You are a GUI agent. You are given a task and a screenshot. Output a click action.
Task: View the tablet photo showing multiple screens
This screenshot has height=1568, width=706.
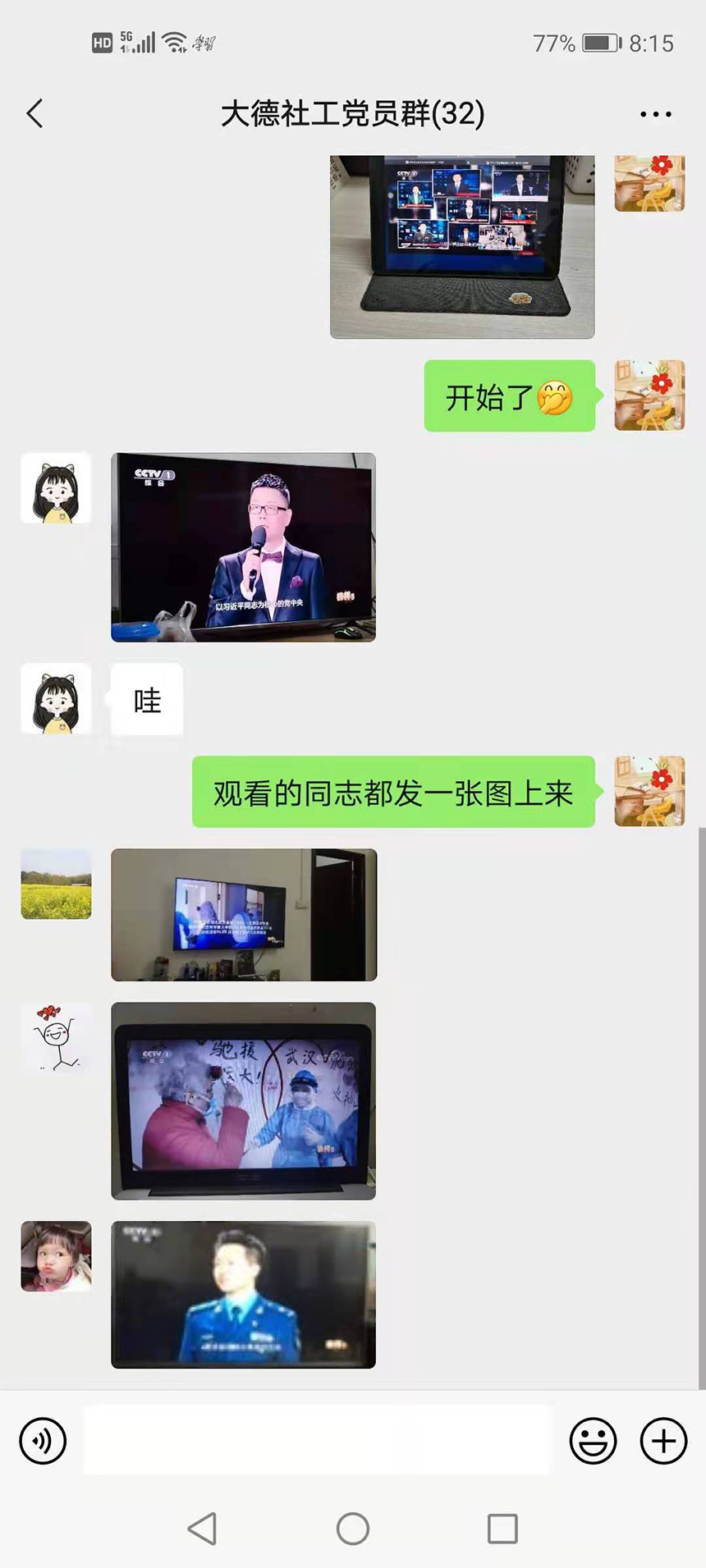pos(461,246)
